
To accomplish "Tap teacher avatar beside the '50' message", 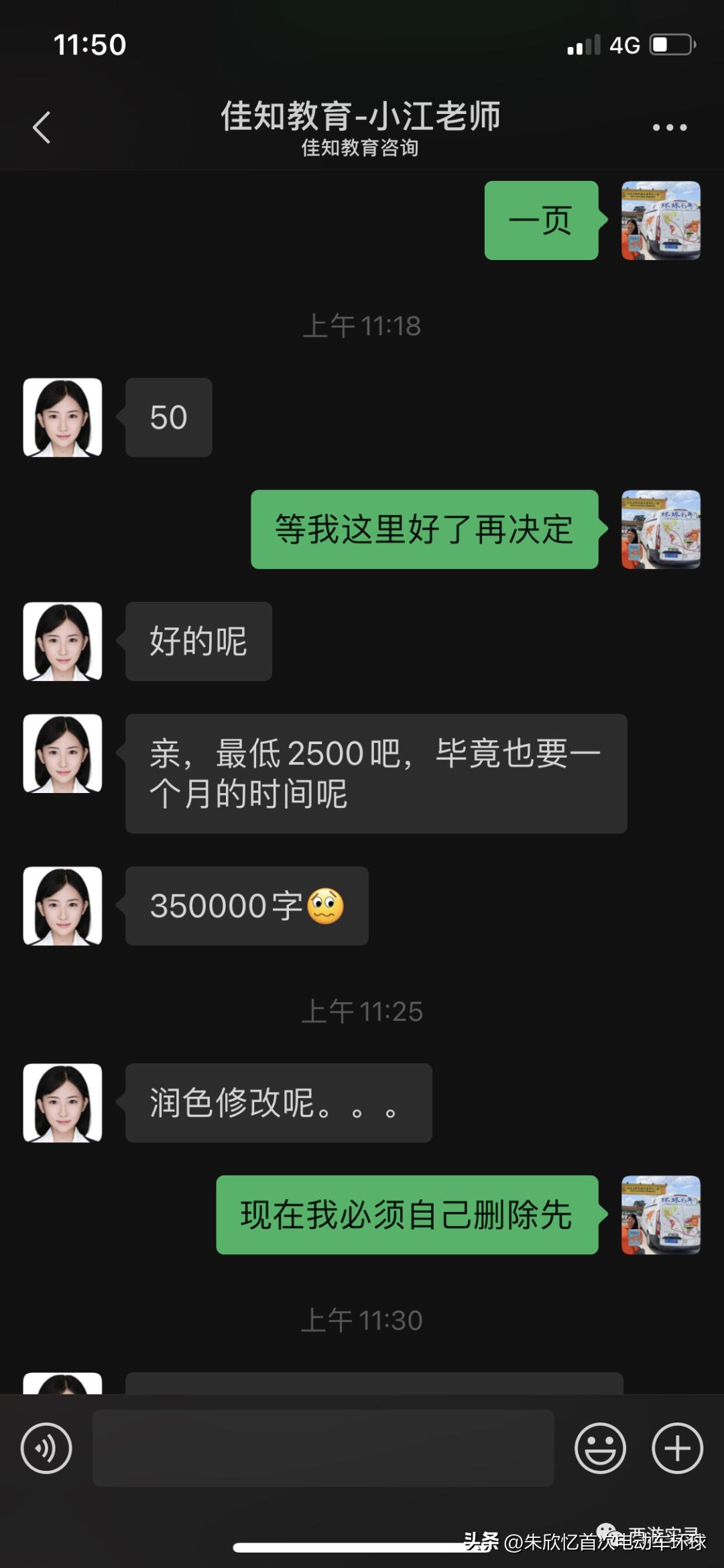I will [x=62, y=416].
